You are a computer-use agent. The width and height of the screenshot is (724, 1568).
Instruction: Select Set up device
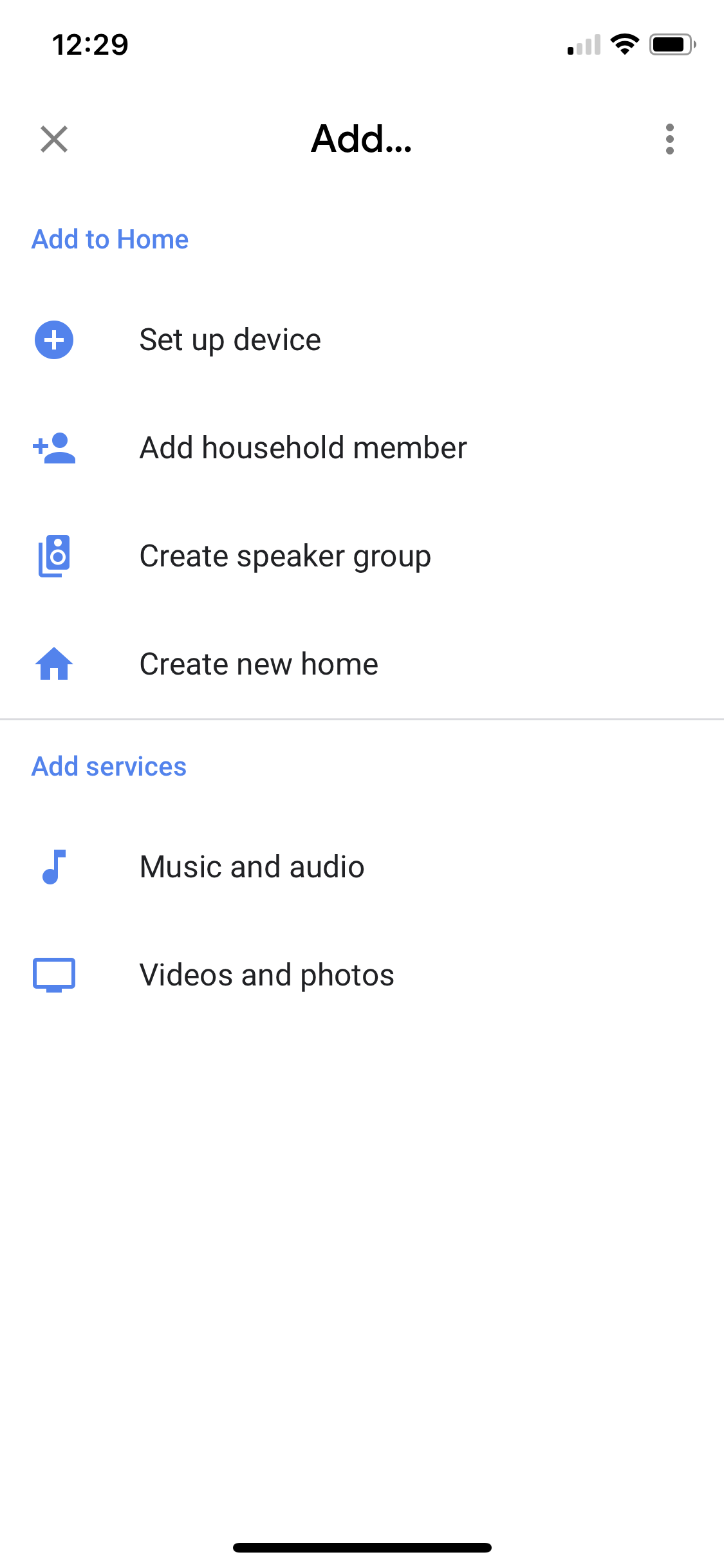tap(230, 340)
